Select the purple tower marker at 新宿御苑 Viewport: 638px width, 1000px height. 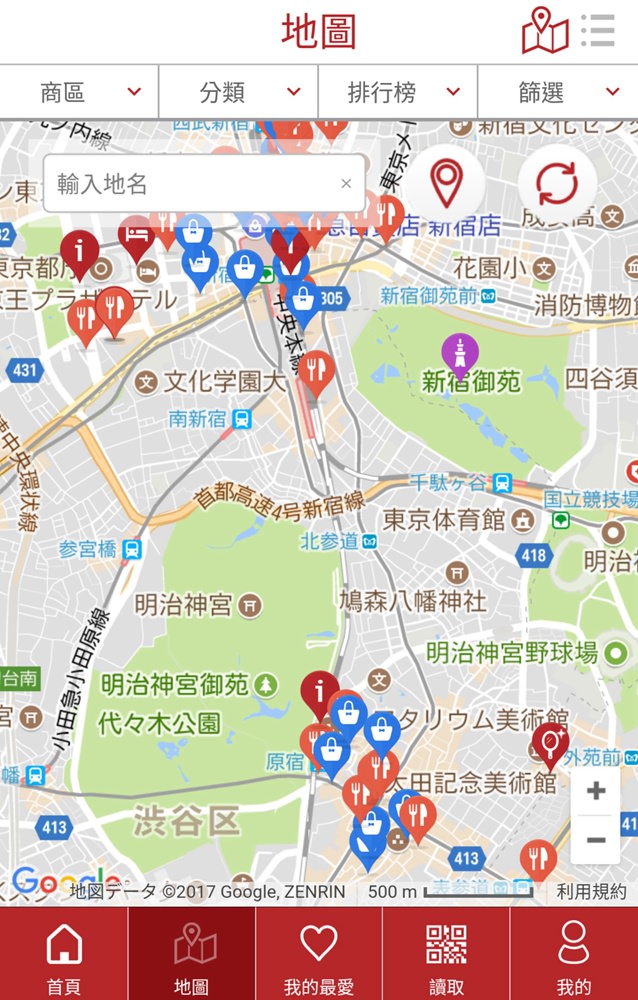click(x=460, y=354)
